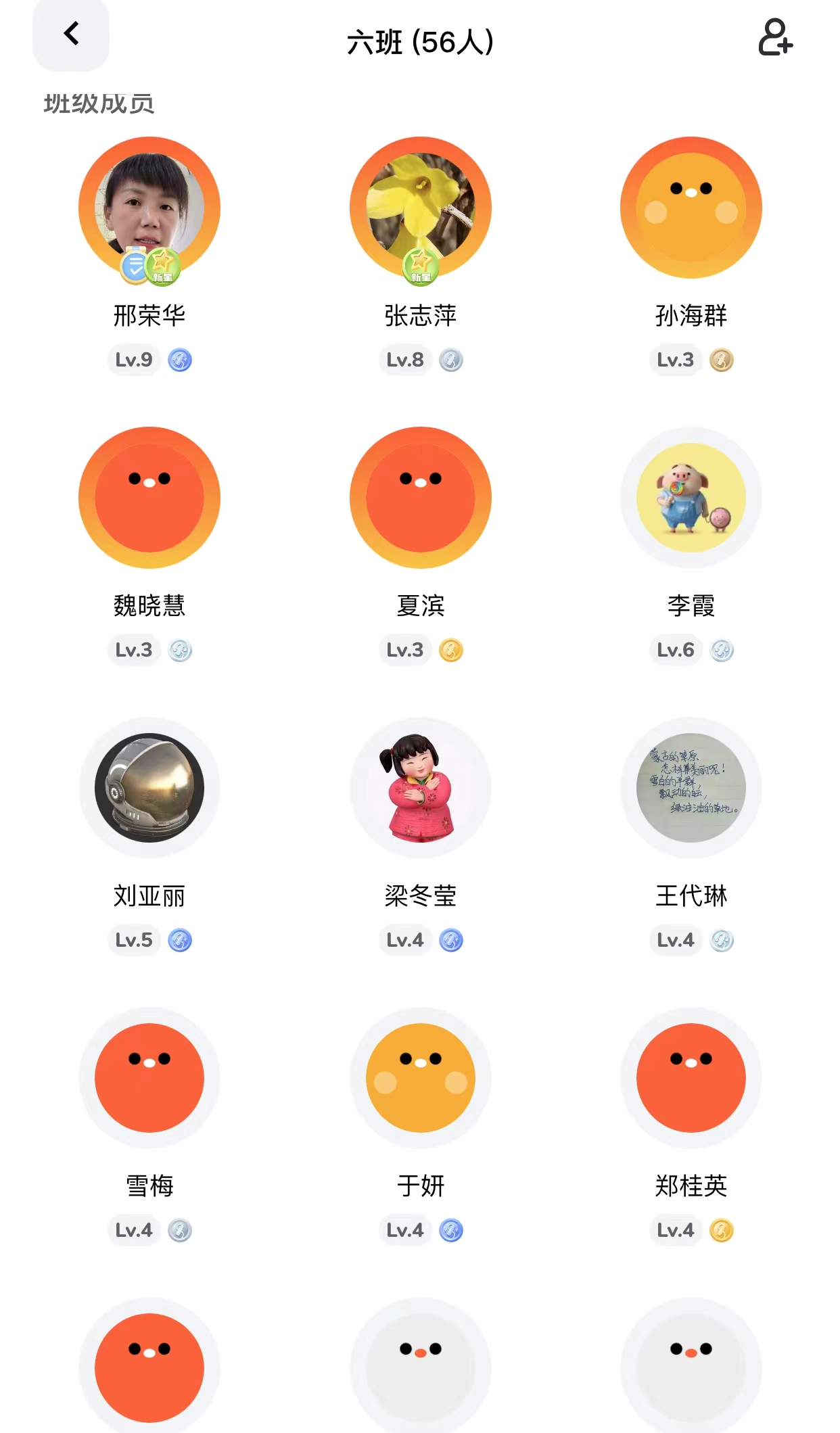Open 邢荣华's member profile
The height and width of the screenshot is (1433, 840).
(149, 208)
